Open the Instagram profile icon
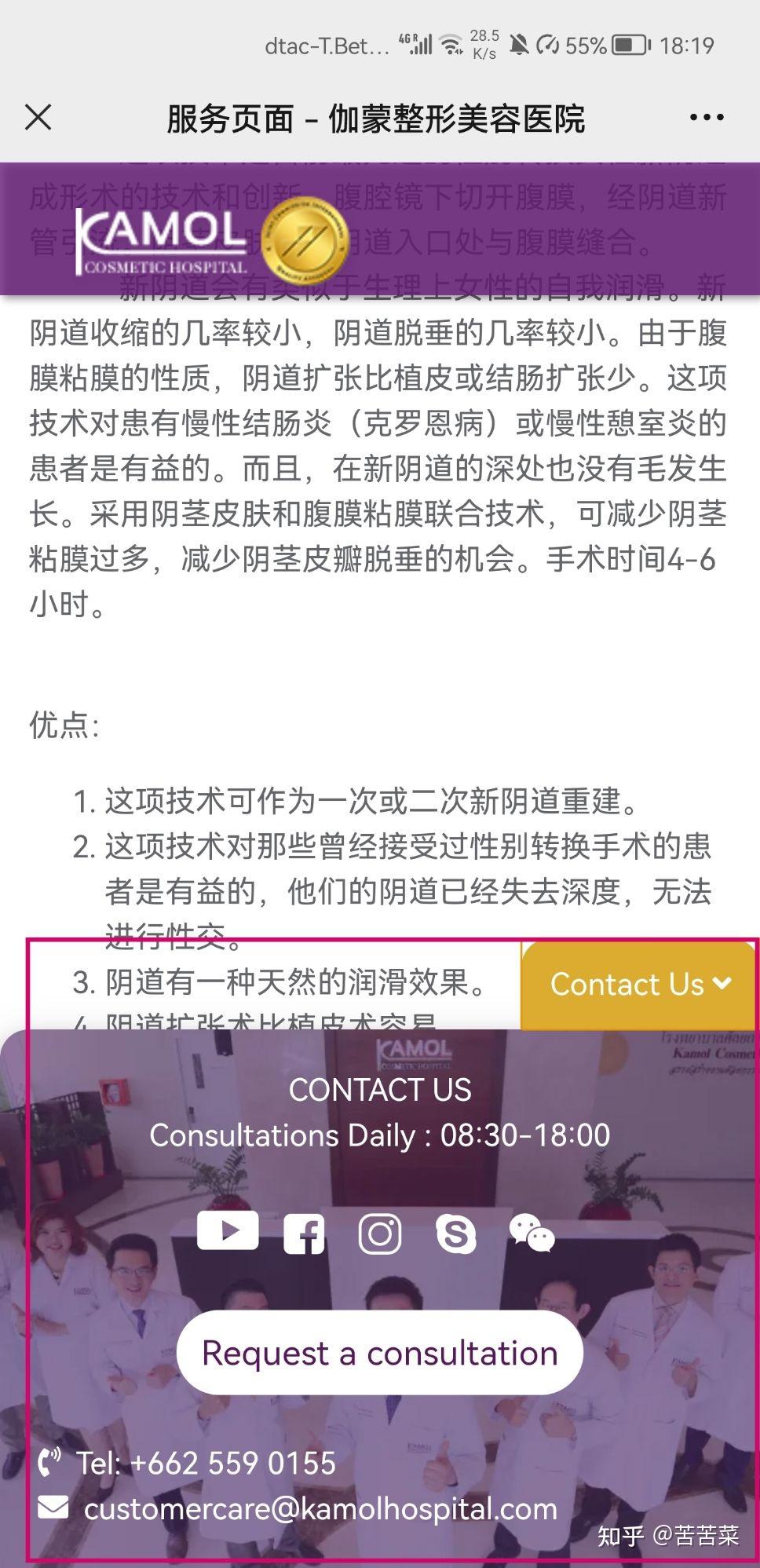 point(380,1231)
